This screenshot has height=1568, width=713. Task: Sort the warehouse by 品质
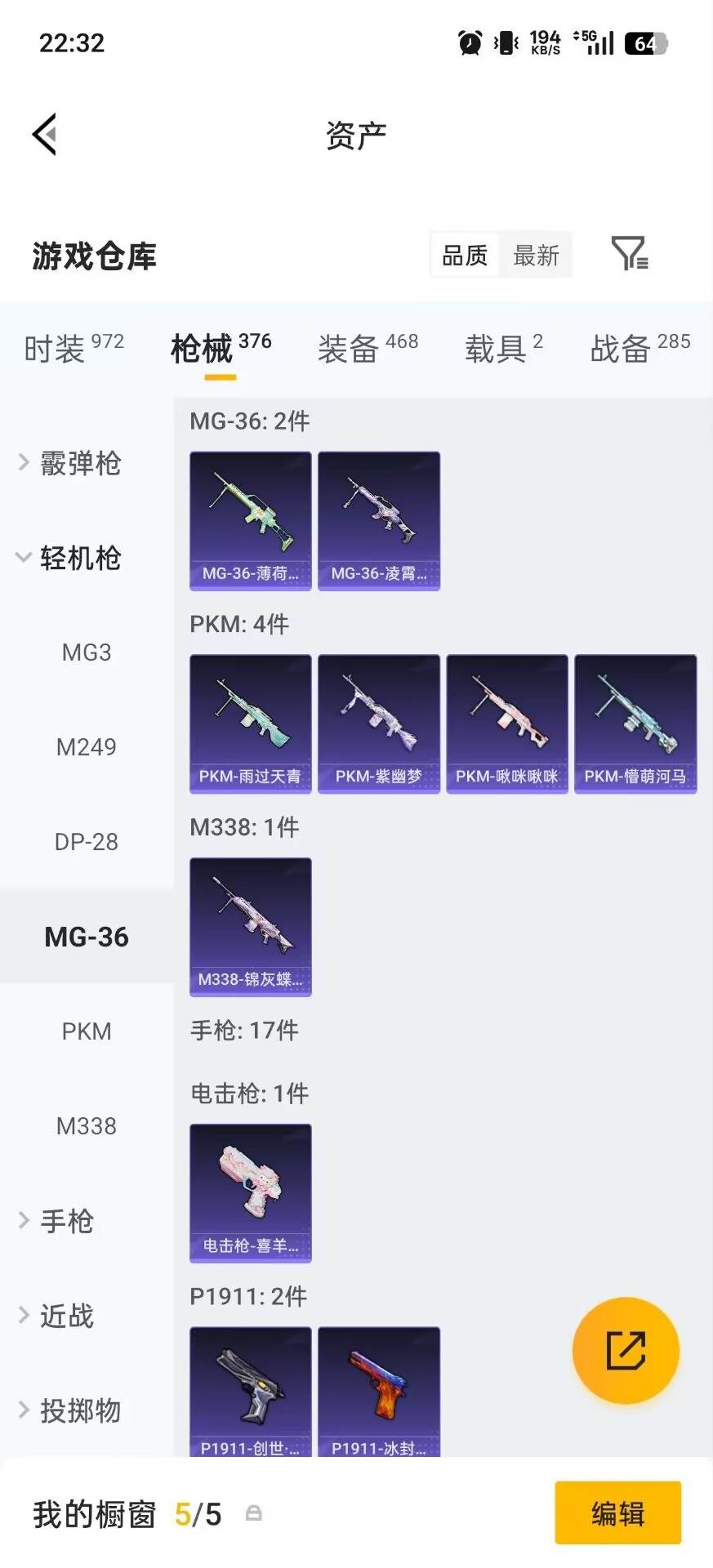465,256
